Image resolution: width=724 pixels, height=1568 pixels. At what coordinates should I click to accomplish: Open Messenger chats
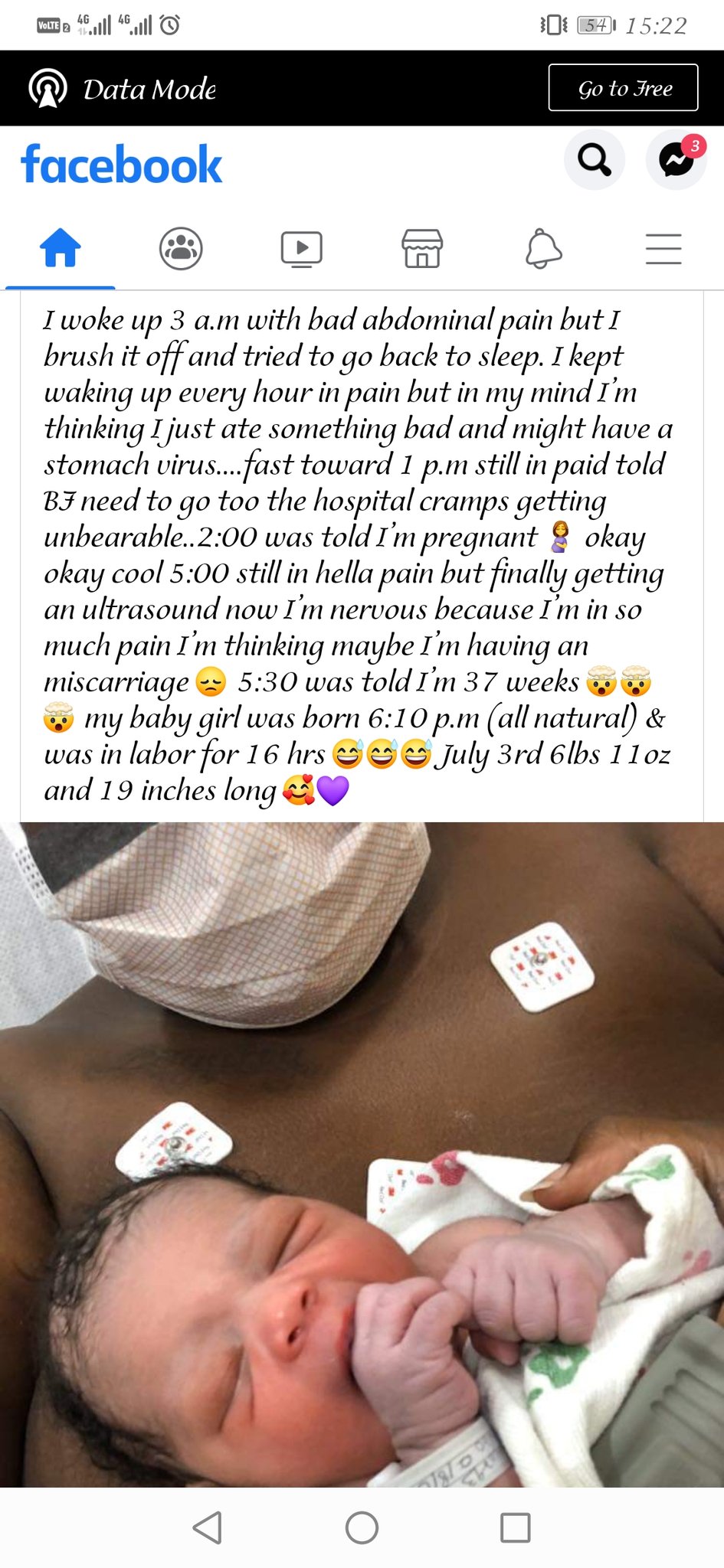click(x=676, y=160)
